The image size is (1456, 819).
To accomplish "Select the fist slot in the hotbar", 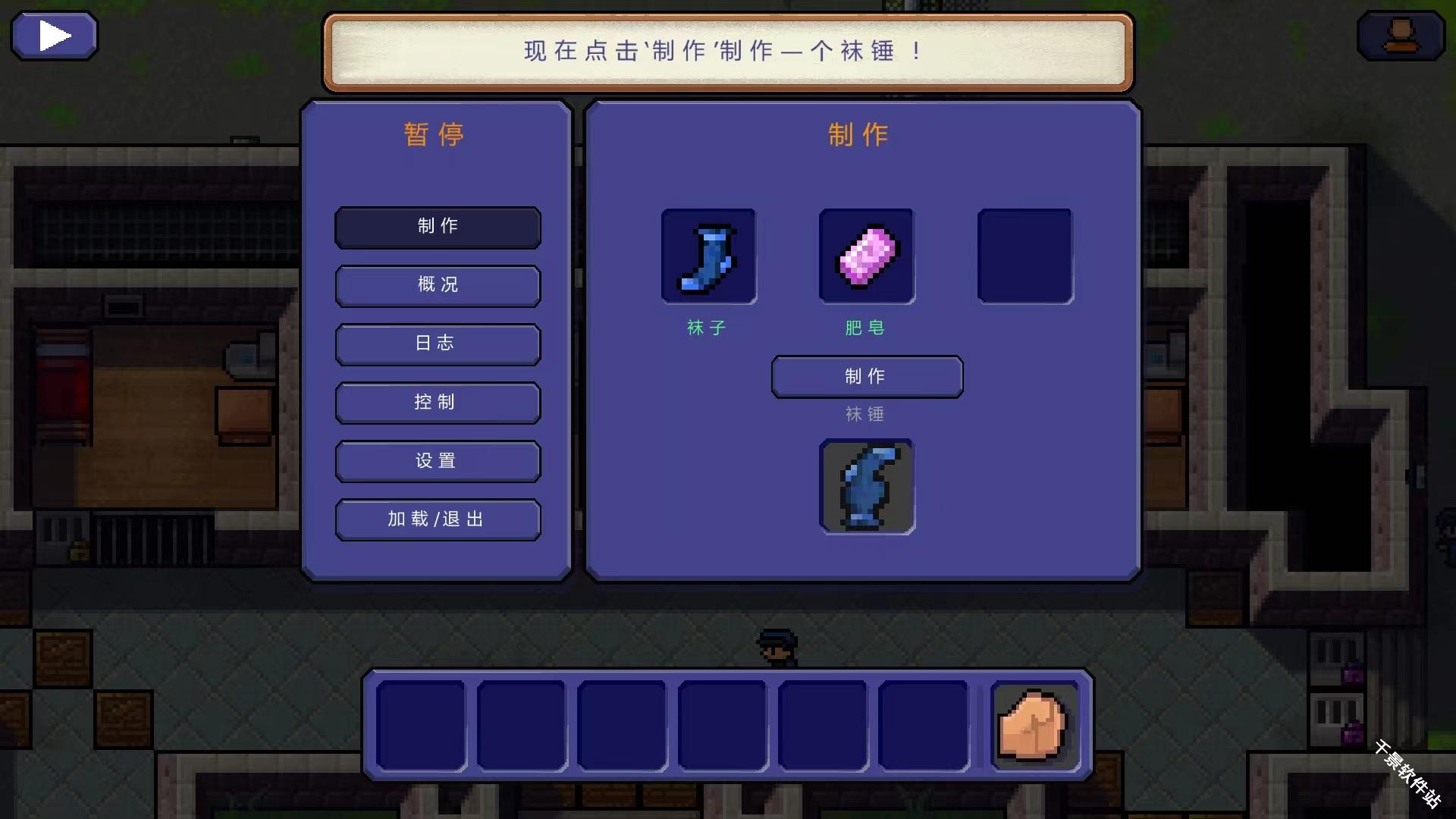I will 1034,726.
